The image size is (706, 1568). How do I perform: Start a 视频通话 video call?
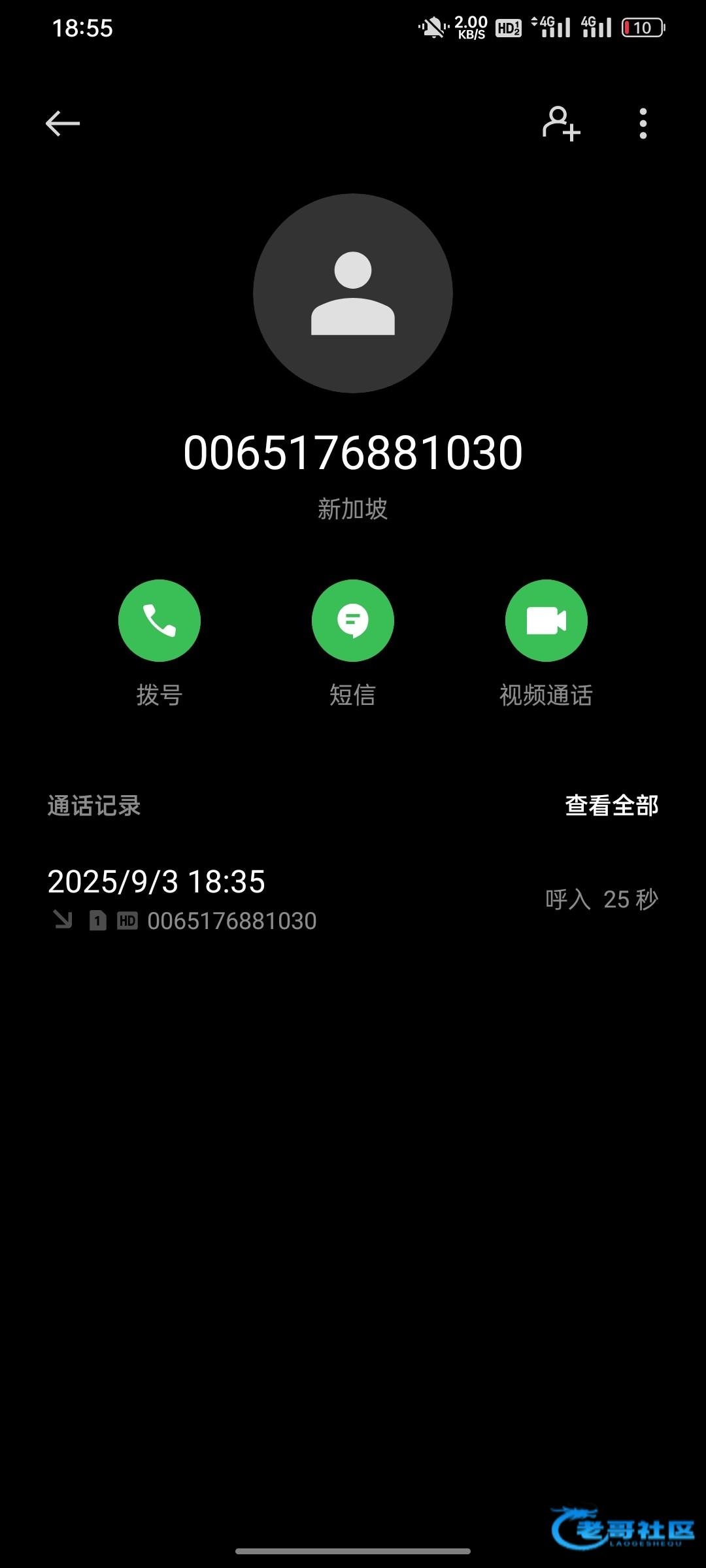point(546,621)
